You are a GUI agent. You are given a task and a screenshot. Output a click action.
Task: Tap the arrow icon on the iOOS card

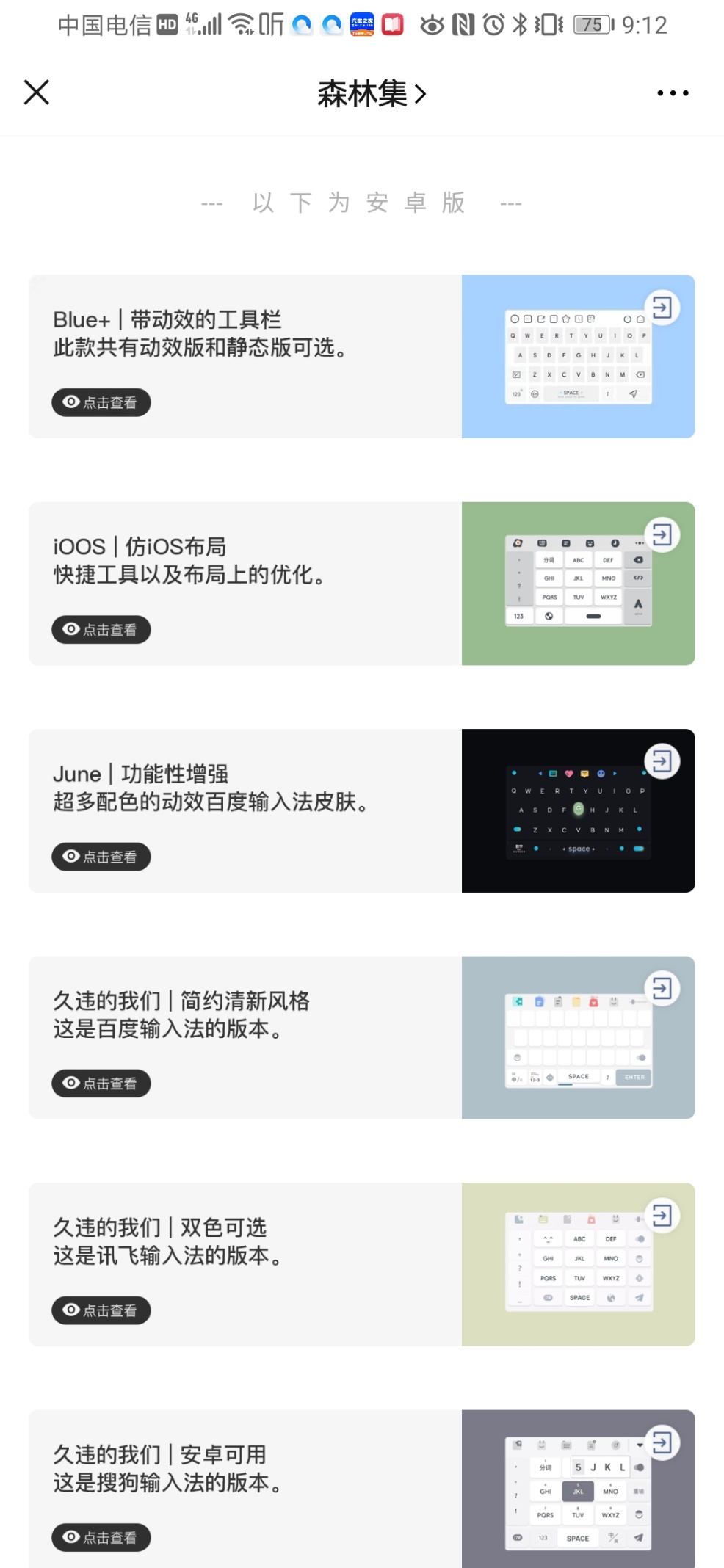click(x=663, y=535)
